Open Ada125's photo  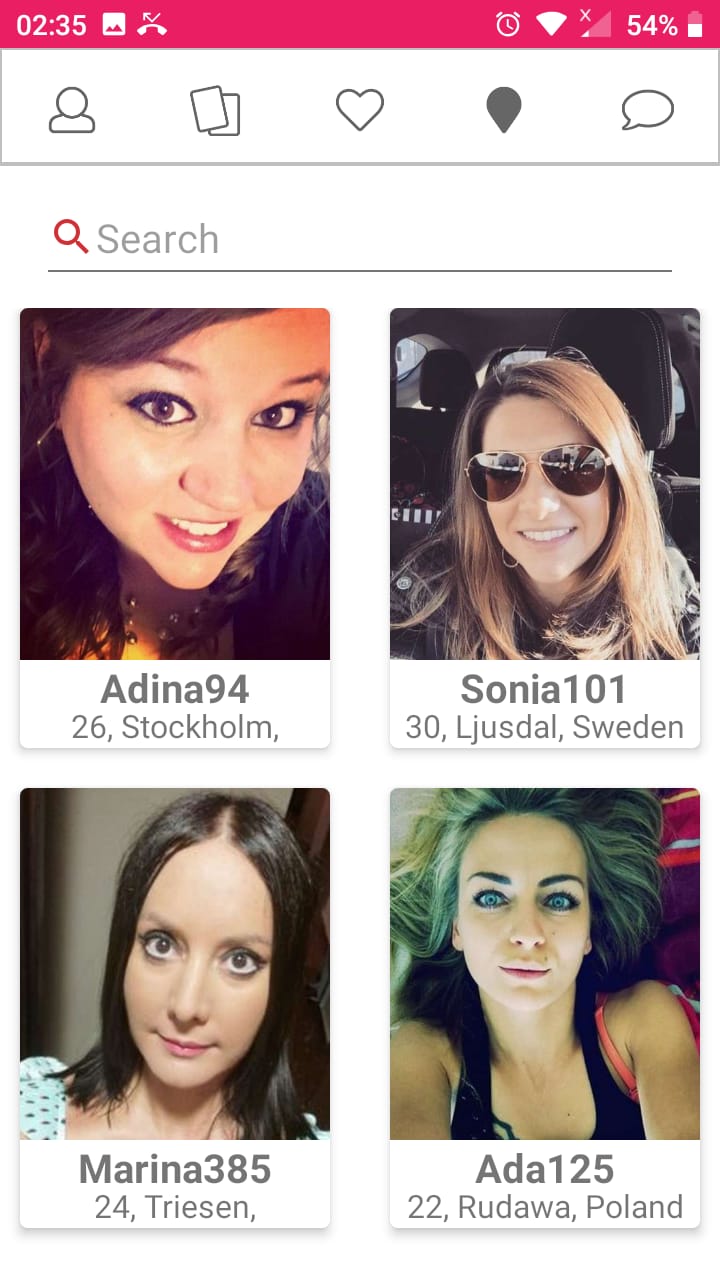(544, 963)
